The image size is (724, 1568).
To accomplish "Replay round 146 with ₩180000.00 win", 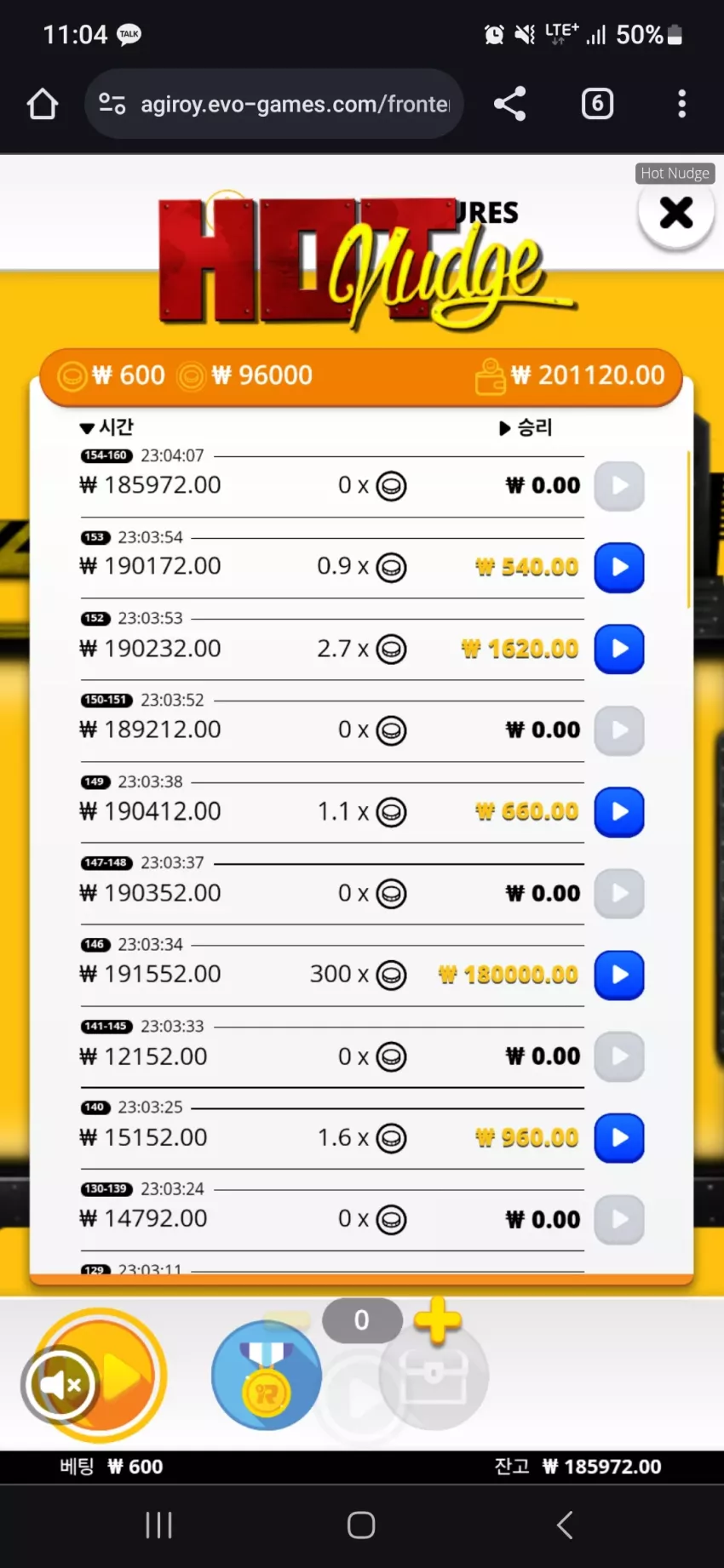I will point(619,975).
